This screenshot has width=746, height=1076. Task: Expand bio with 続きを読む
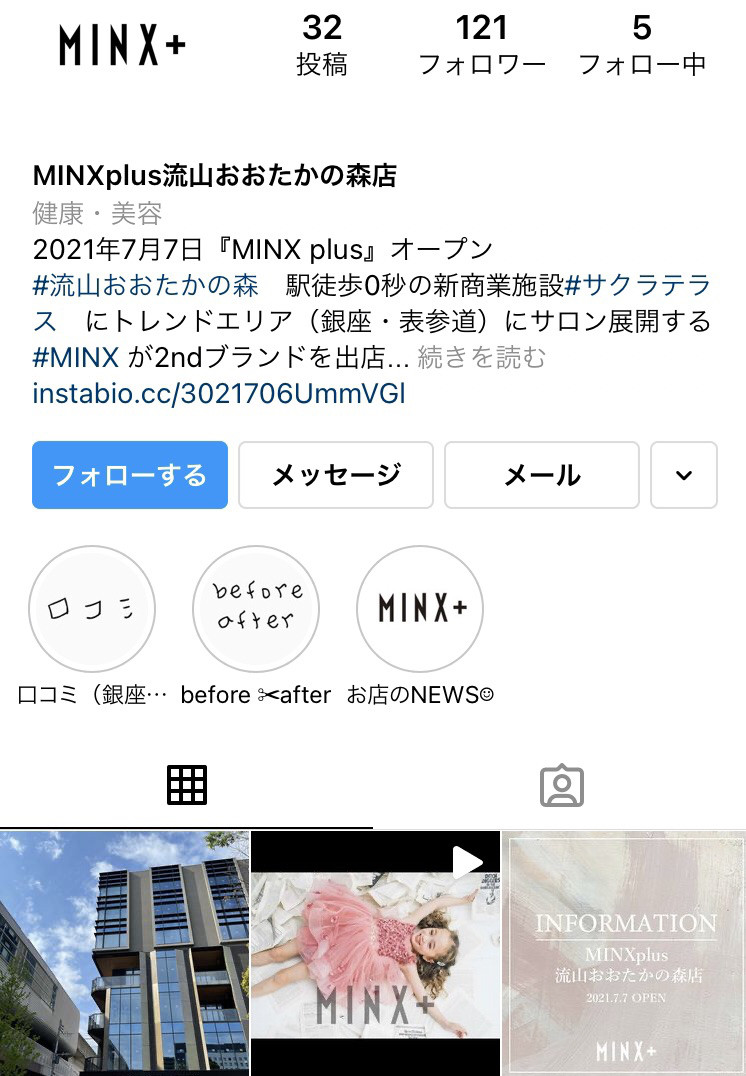[x=482, y=357]
